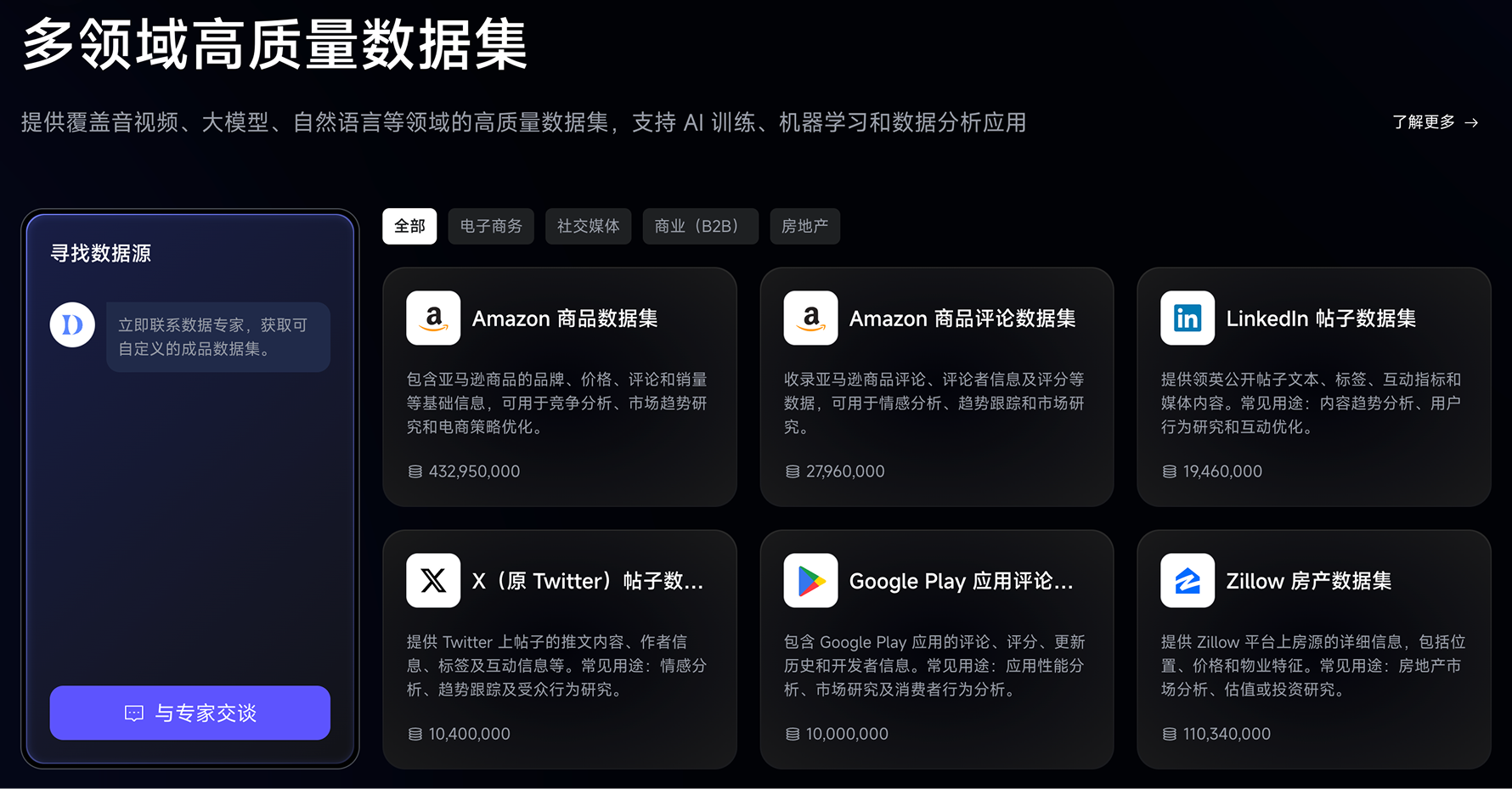
Task: Open the Zillow 房产数据集 card
Action: pos(1313,649)
